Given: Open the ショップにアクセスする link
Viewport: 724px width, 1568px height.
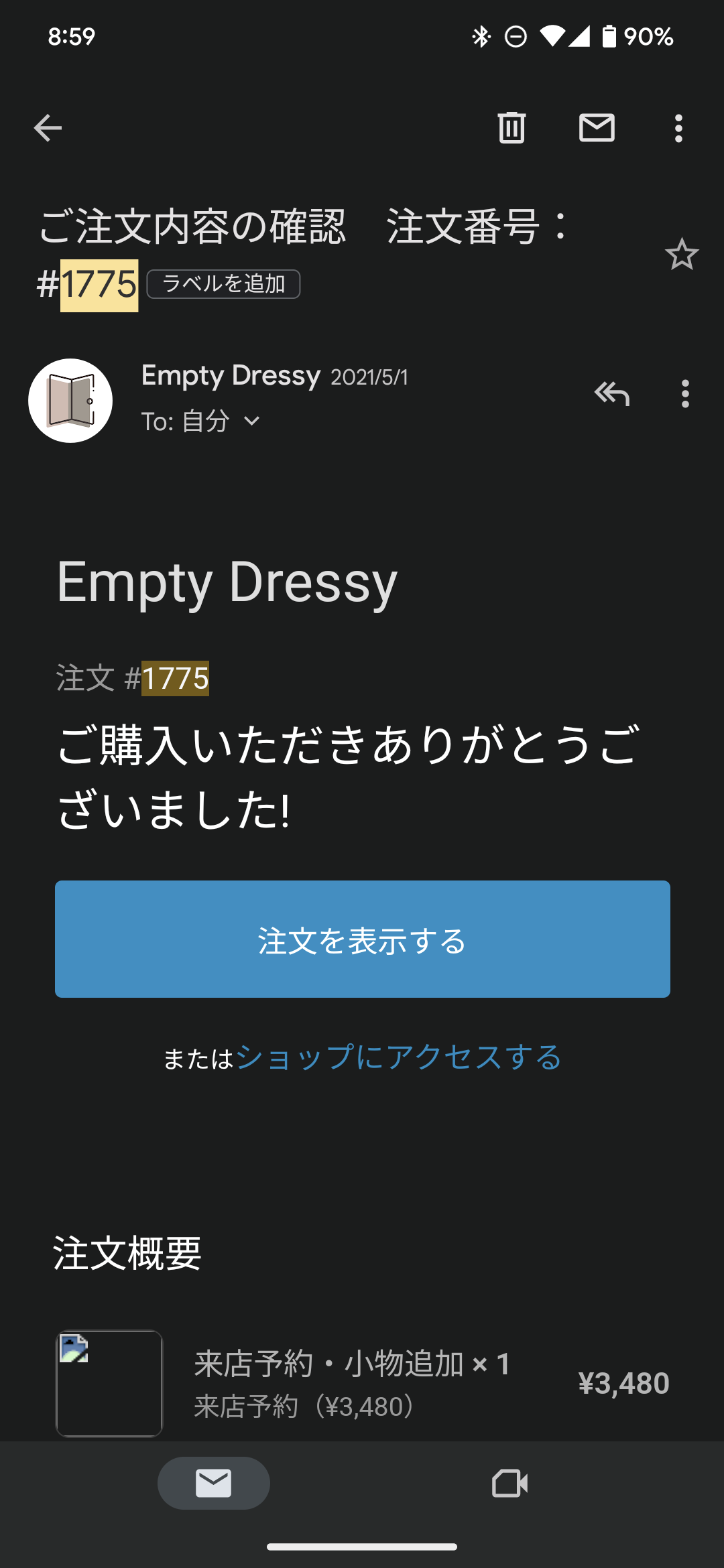Looking at the screenshot, I should click(399, 1057).
